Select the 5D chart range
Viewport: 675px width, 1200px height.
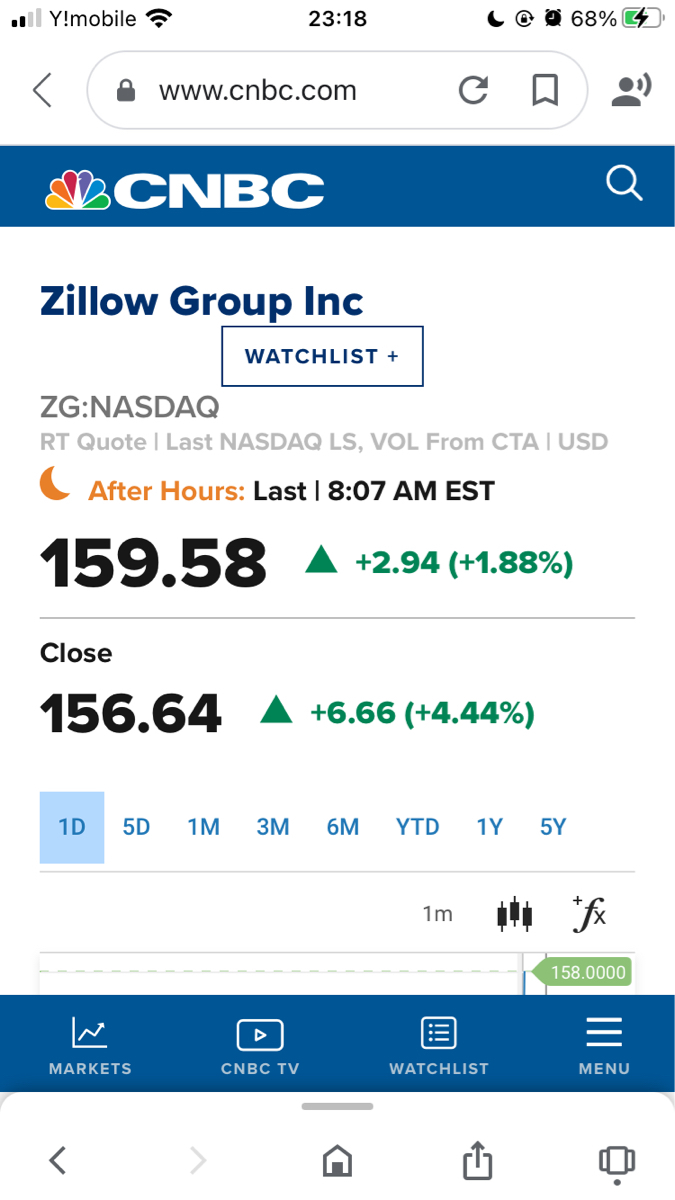136,827
